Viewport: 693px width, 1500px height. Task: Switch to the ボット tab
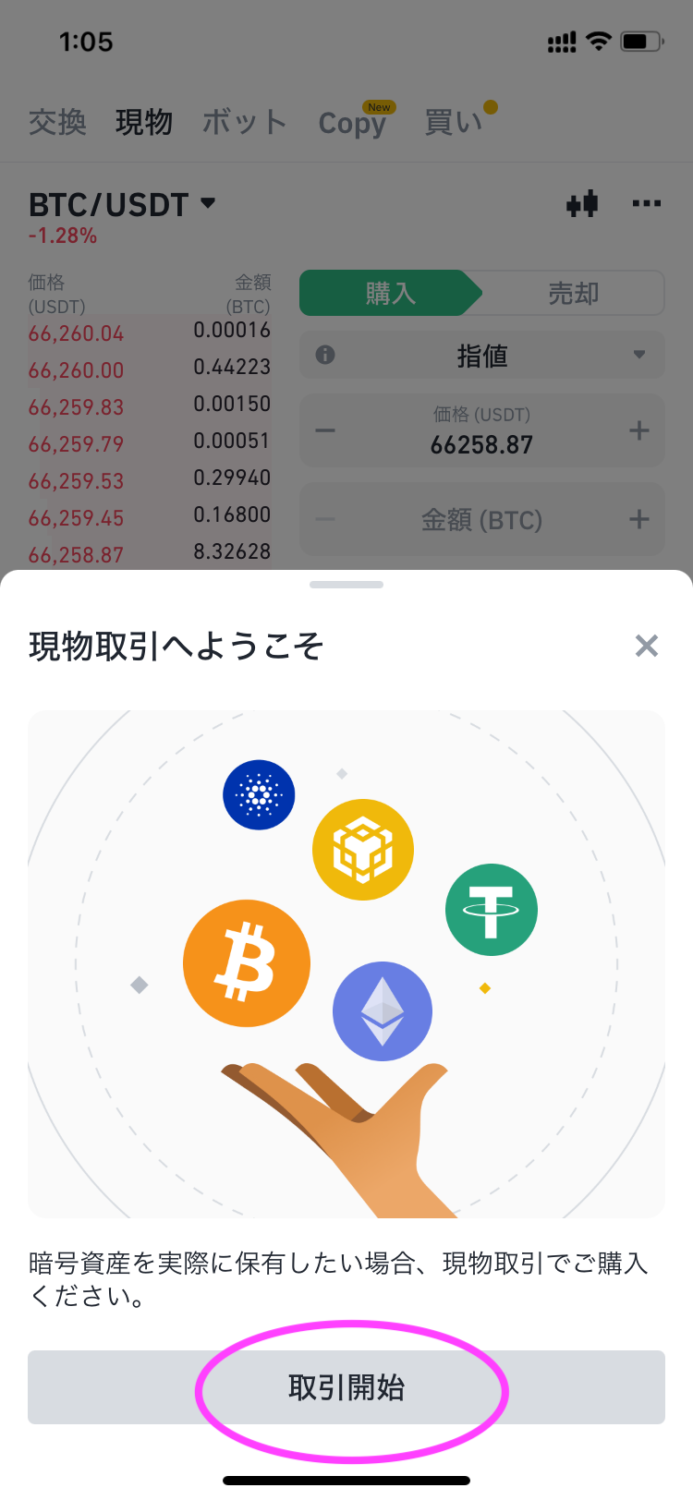click(244, 123)
